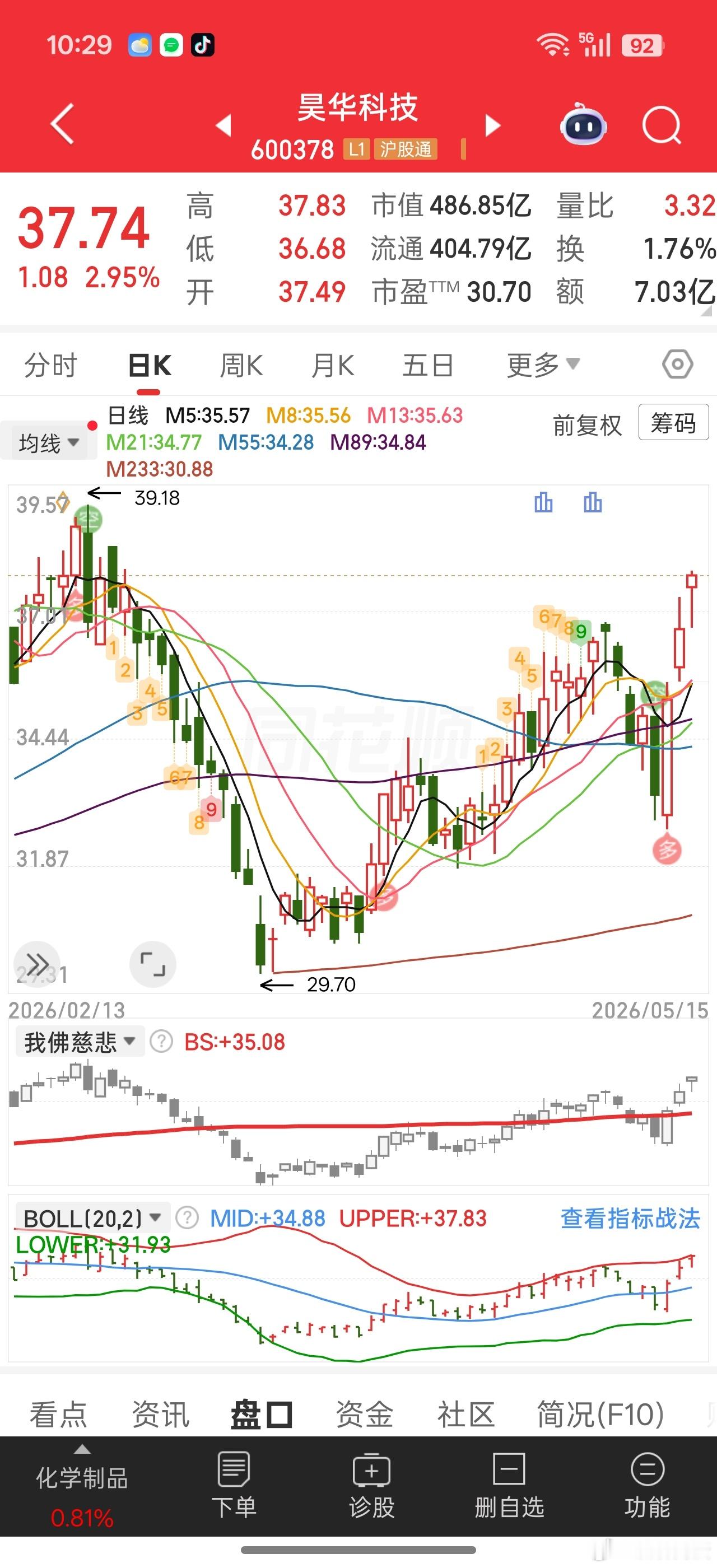717x1568 pixels.
Task: Expand the 均线 indicator dropdown
Action: click(48, 442)
